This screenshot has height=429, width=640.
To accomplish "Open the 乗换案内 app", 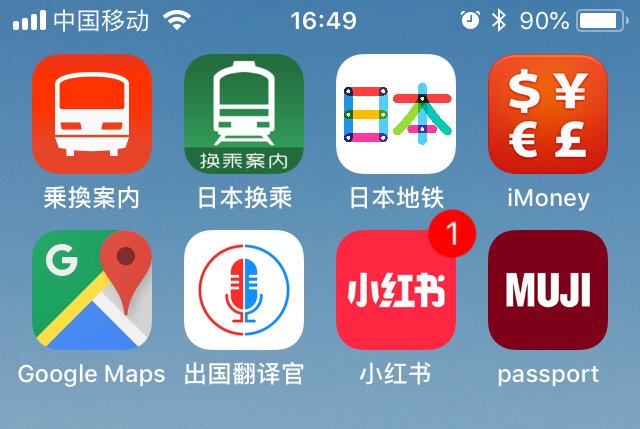I will tap(92, 113).
